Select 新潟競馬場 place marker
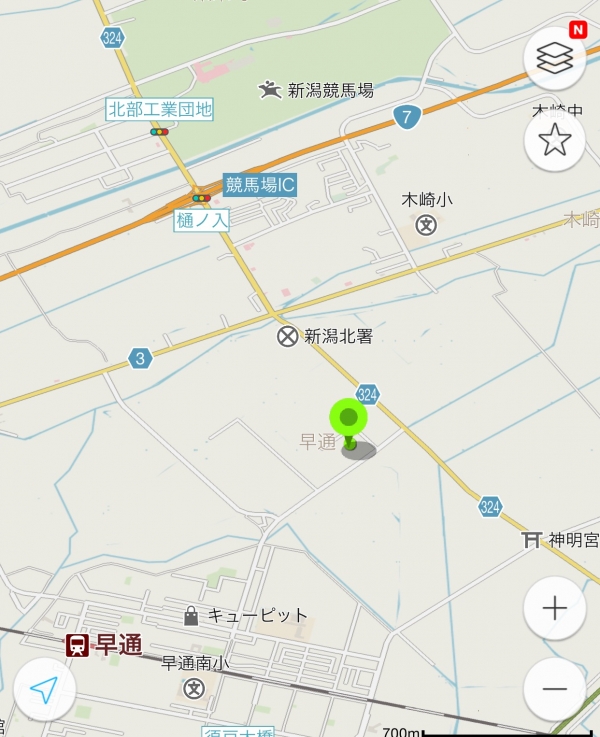600x737 pixels. (269, 91)
